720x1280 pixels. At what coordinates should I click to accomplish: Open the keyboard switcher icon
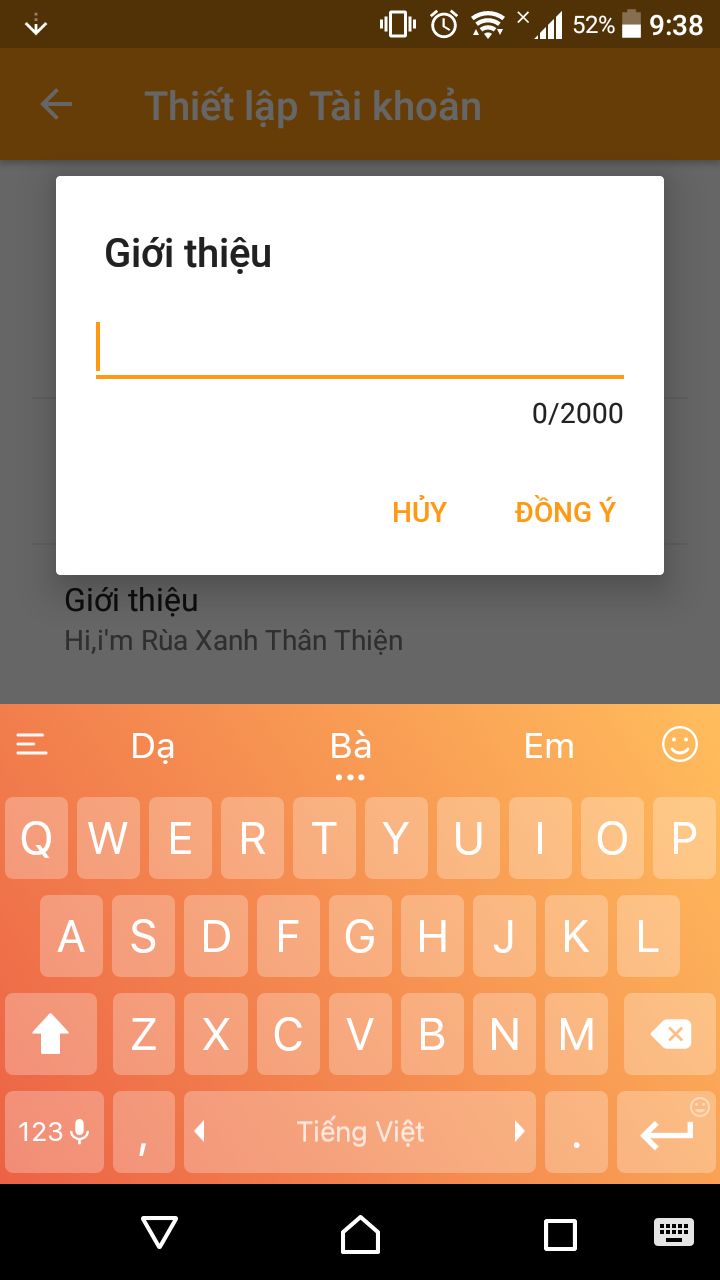pos(674,1232)
